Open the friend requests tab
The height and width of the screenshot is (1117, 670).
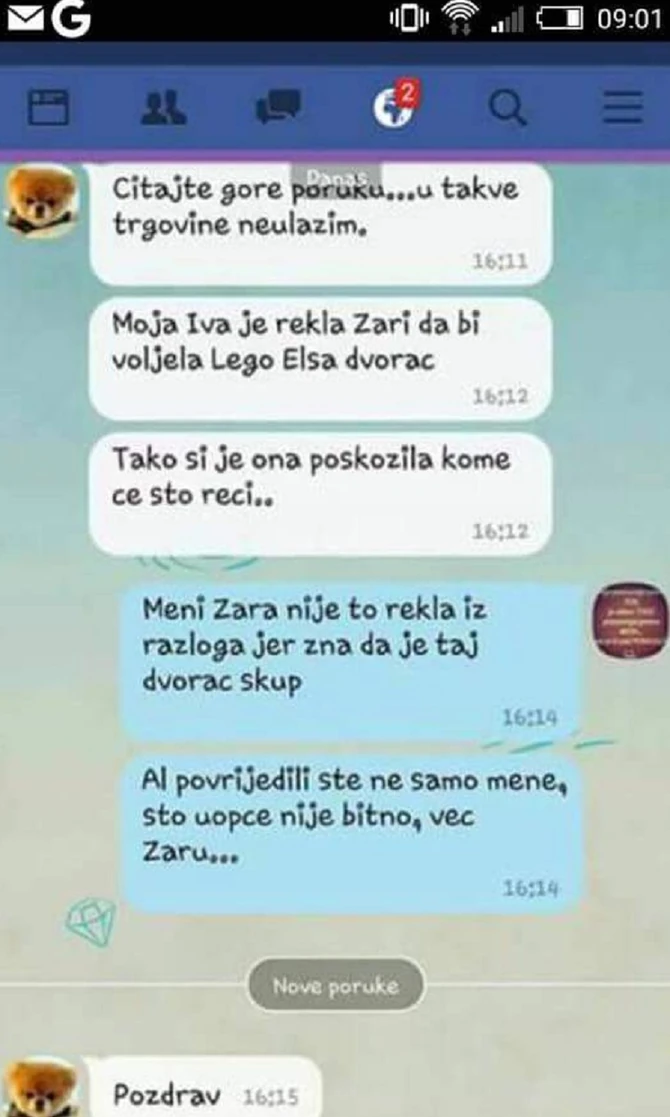pyautogui.click(x=162, y=109)
